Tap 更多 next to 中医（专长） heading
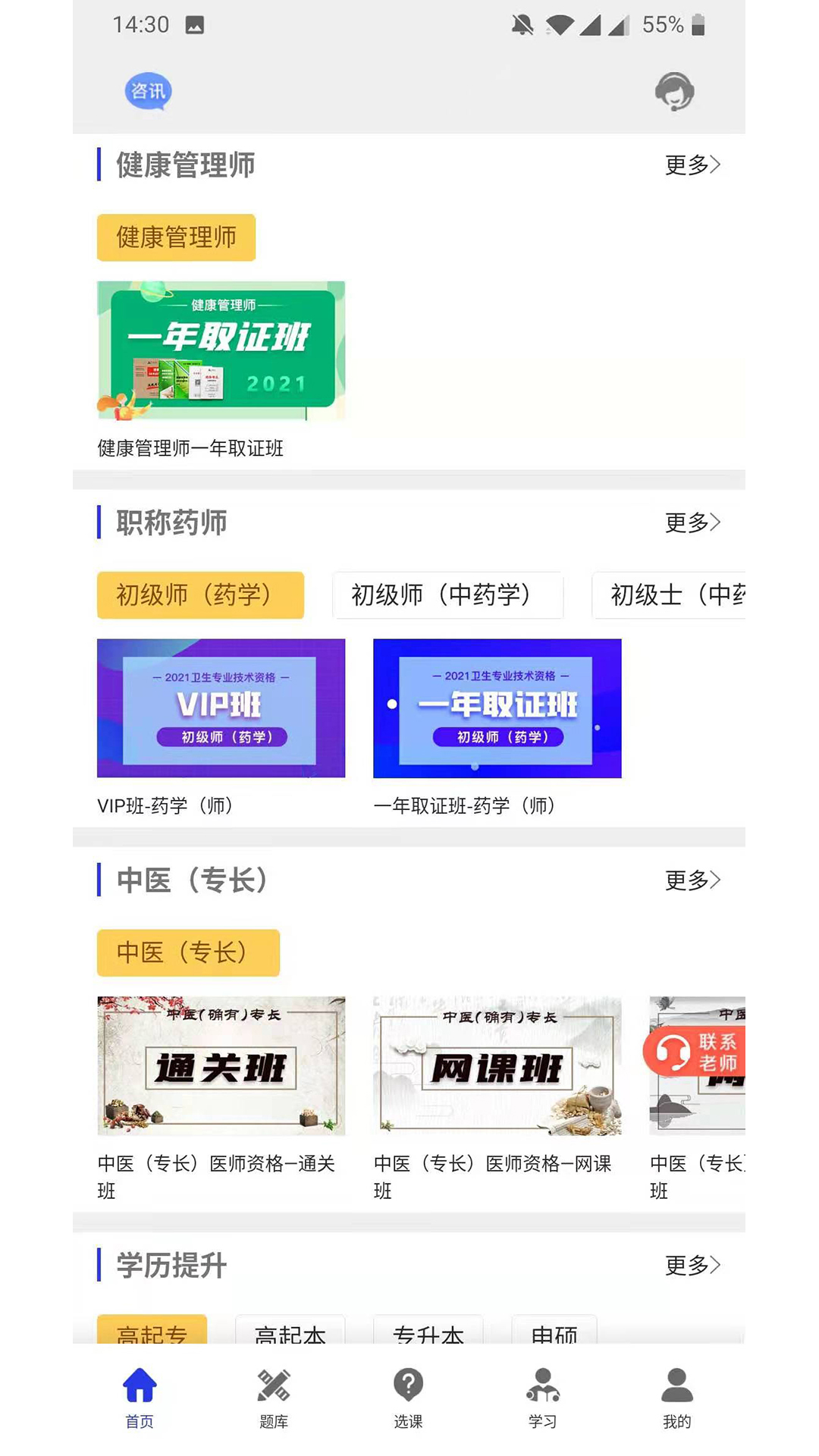Viewport: 819px width, 1456px height. click(692, 880)
